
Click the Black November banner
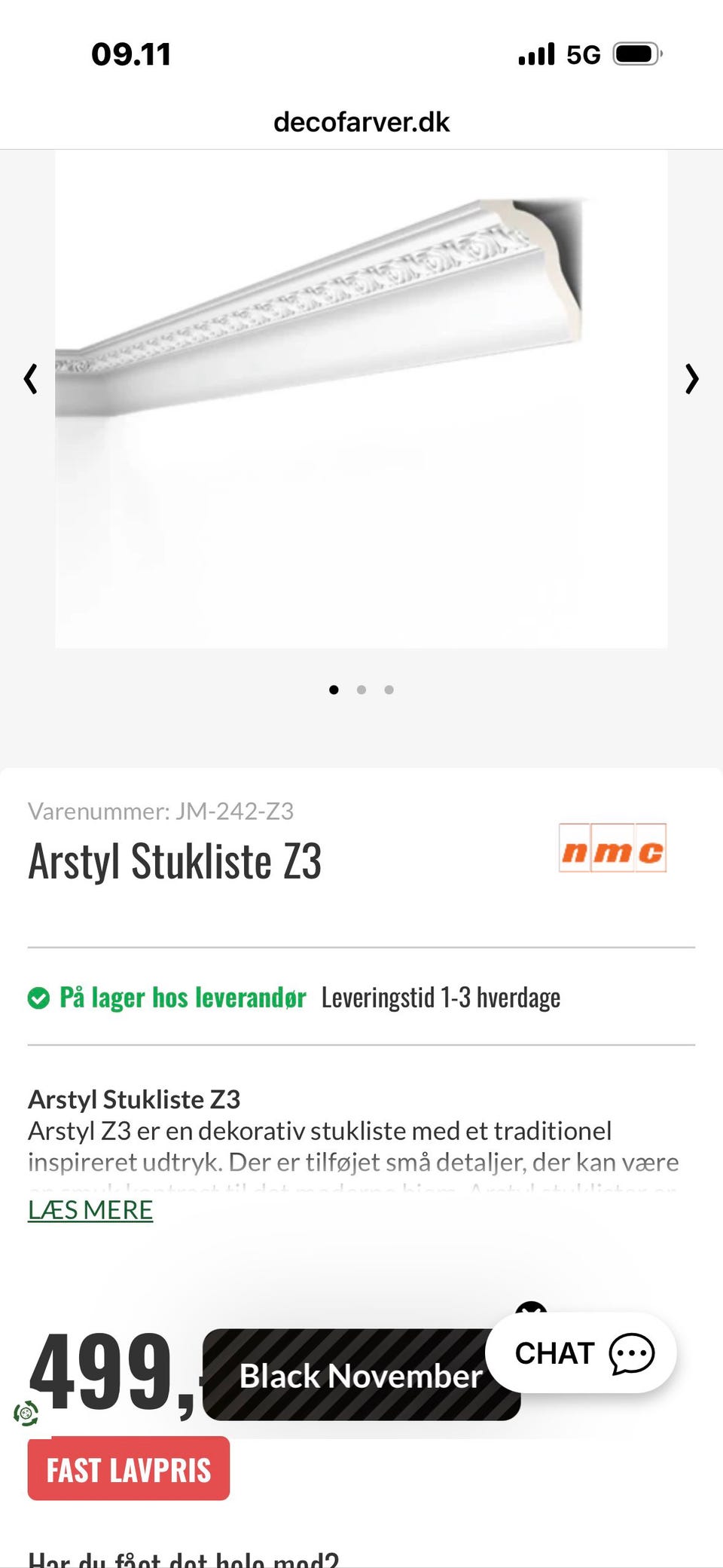361,1377
